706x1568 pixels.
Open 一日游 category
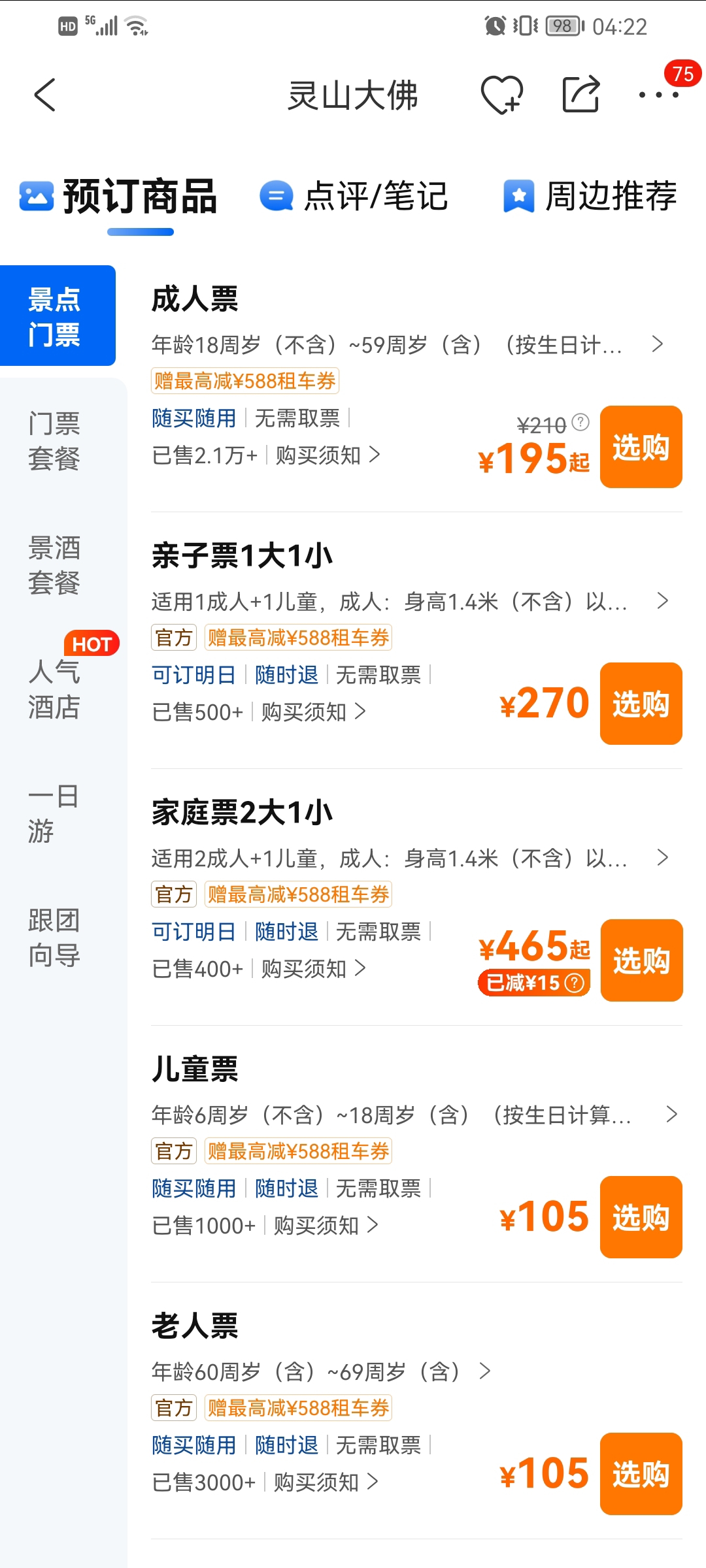[54, 813]
